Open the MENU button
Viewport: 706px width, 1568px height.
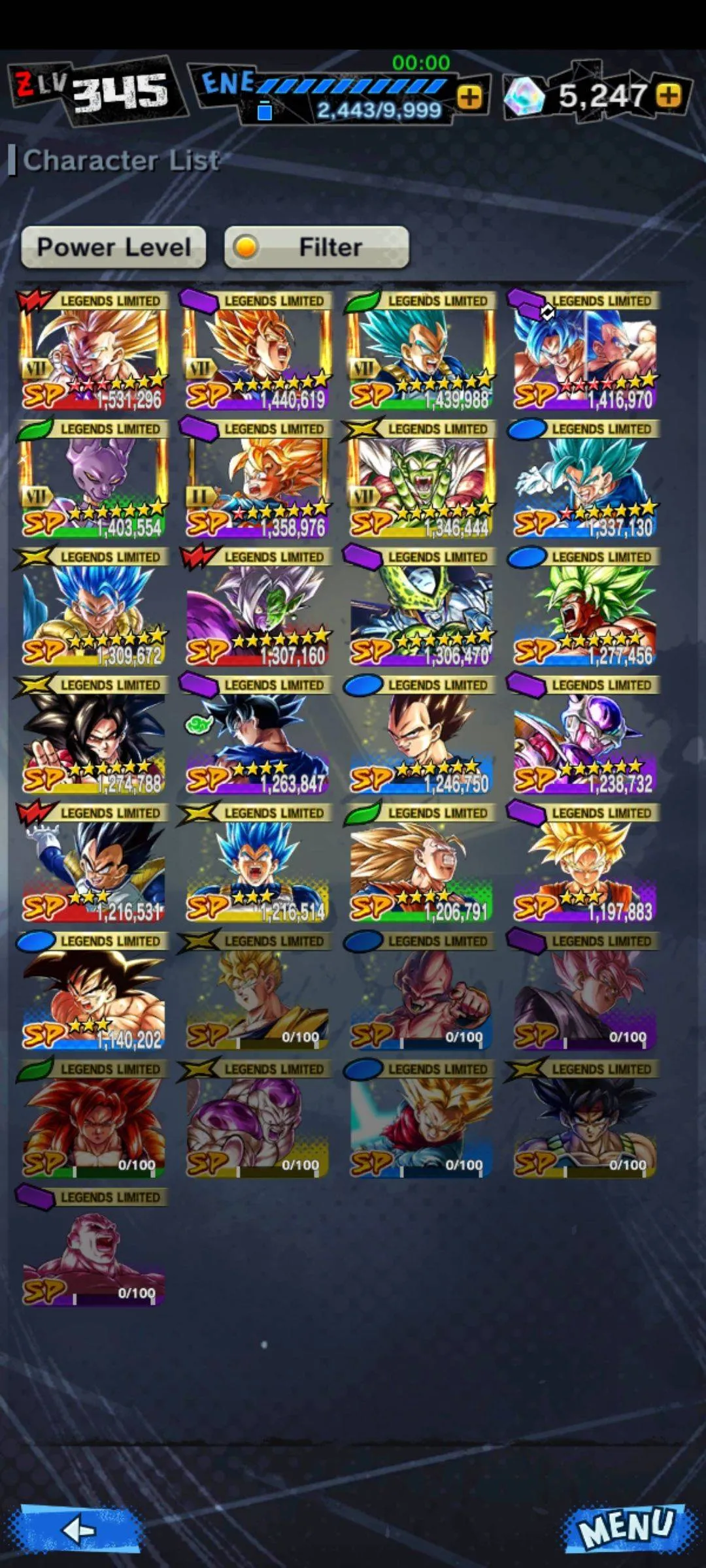pos(626,1527)
